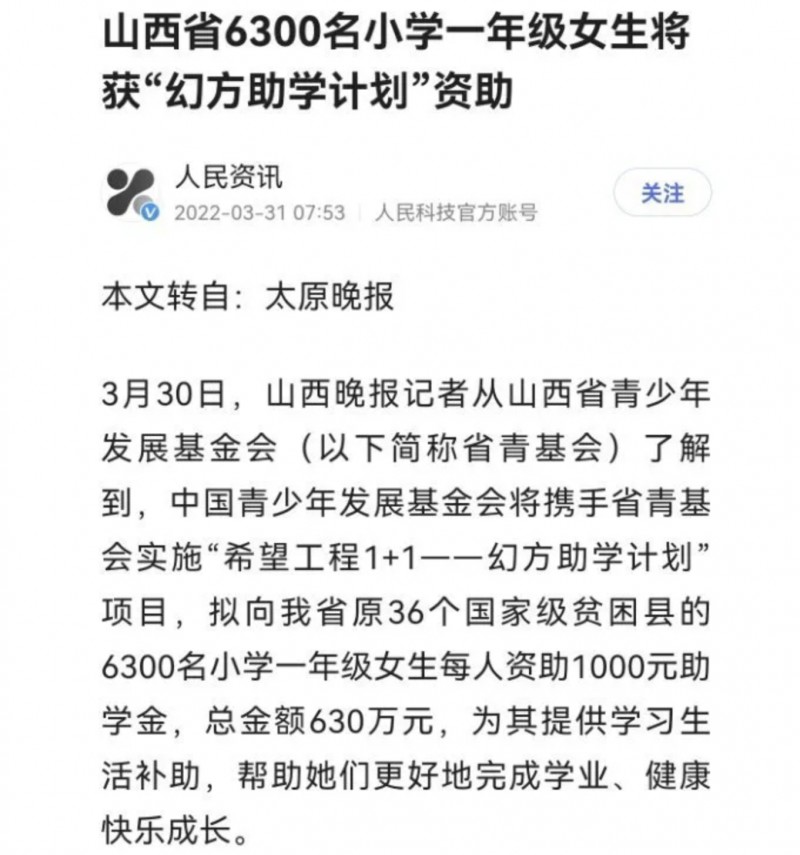800x855 pixels.
Task: Open the 人民资讯 author avatar
Action: [131, 193]
